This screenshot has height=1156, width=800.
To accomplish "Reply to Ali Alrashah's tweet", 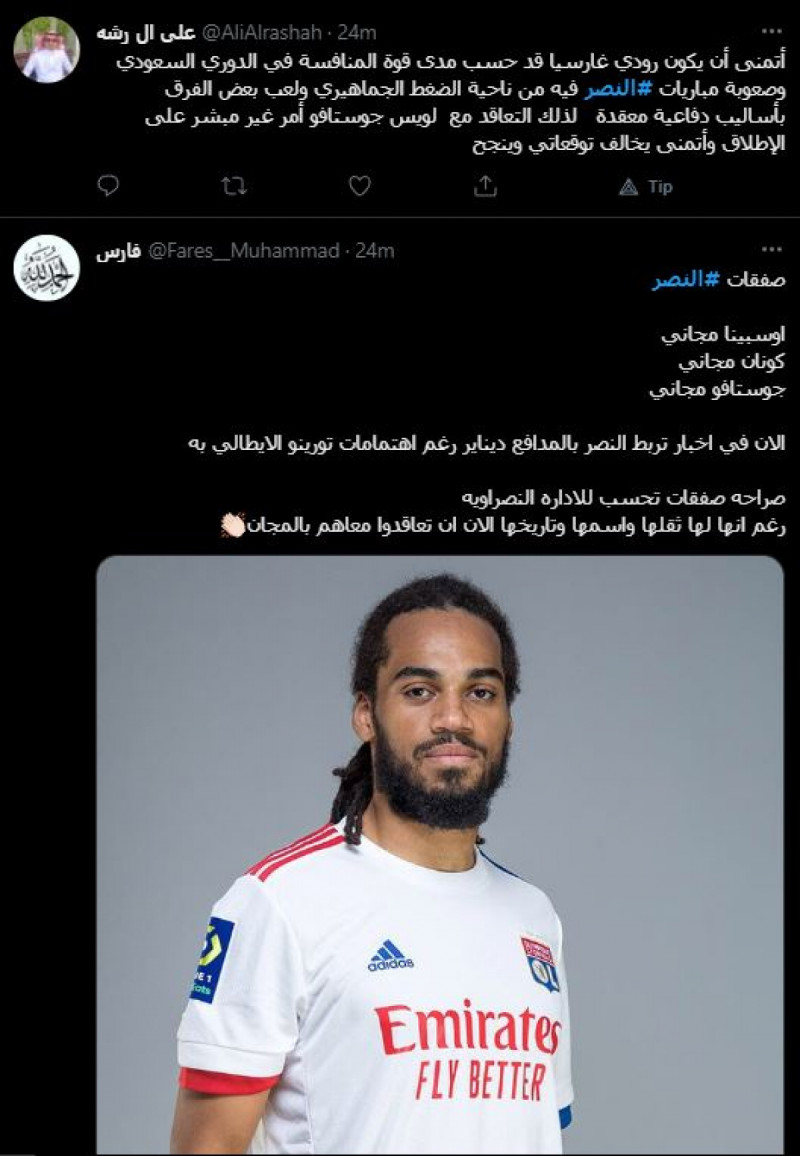I will click(105, 184).
